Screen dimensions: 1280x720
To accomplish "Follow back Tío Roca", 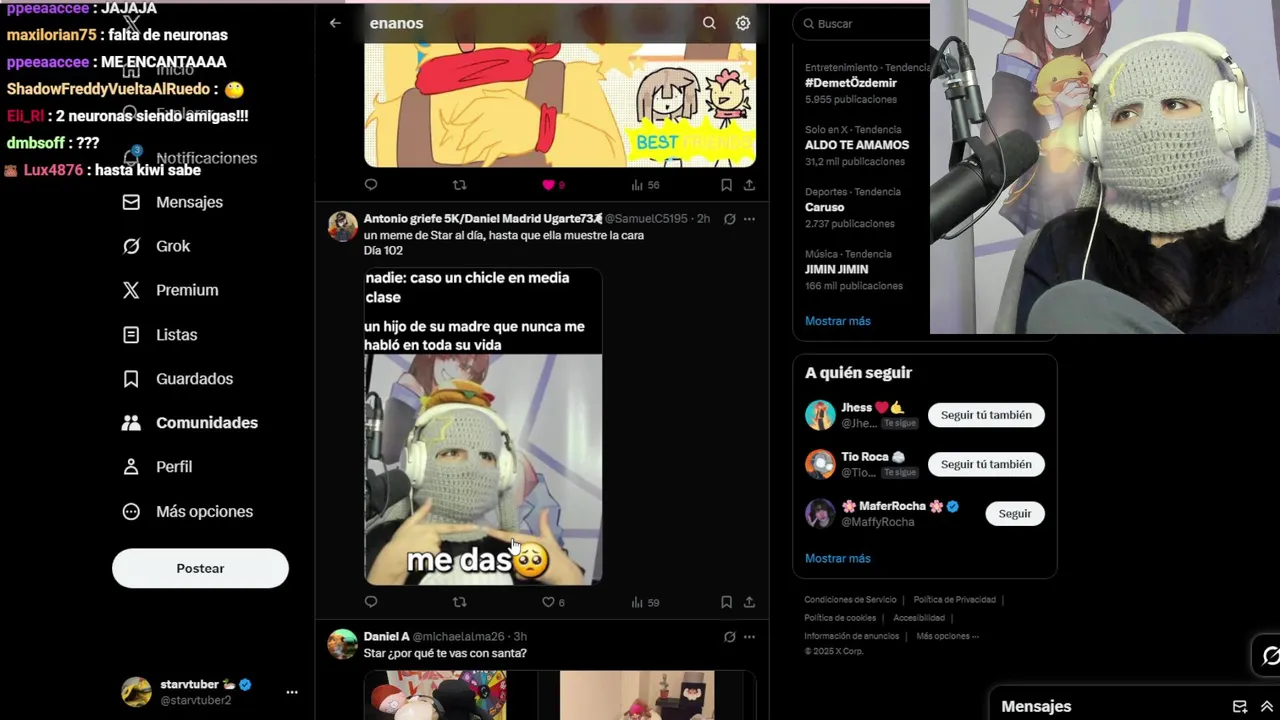I will click(985, 464).
